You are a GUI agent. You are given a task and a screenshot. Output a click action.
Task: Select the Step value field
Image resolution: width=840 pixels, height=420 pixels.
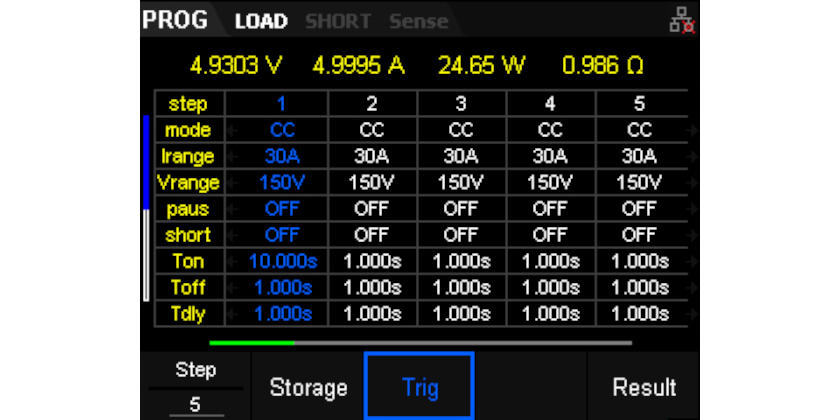tap(195, 405)
